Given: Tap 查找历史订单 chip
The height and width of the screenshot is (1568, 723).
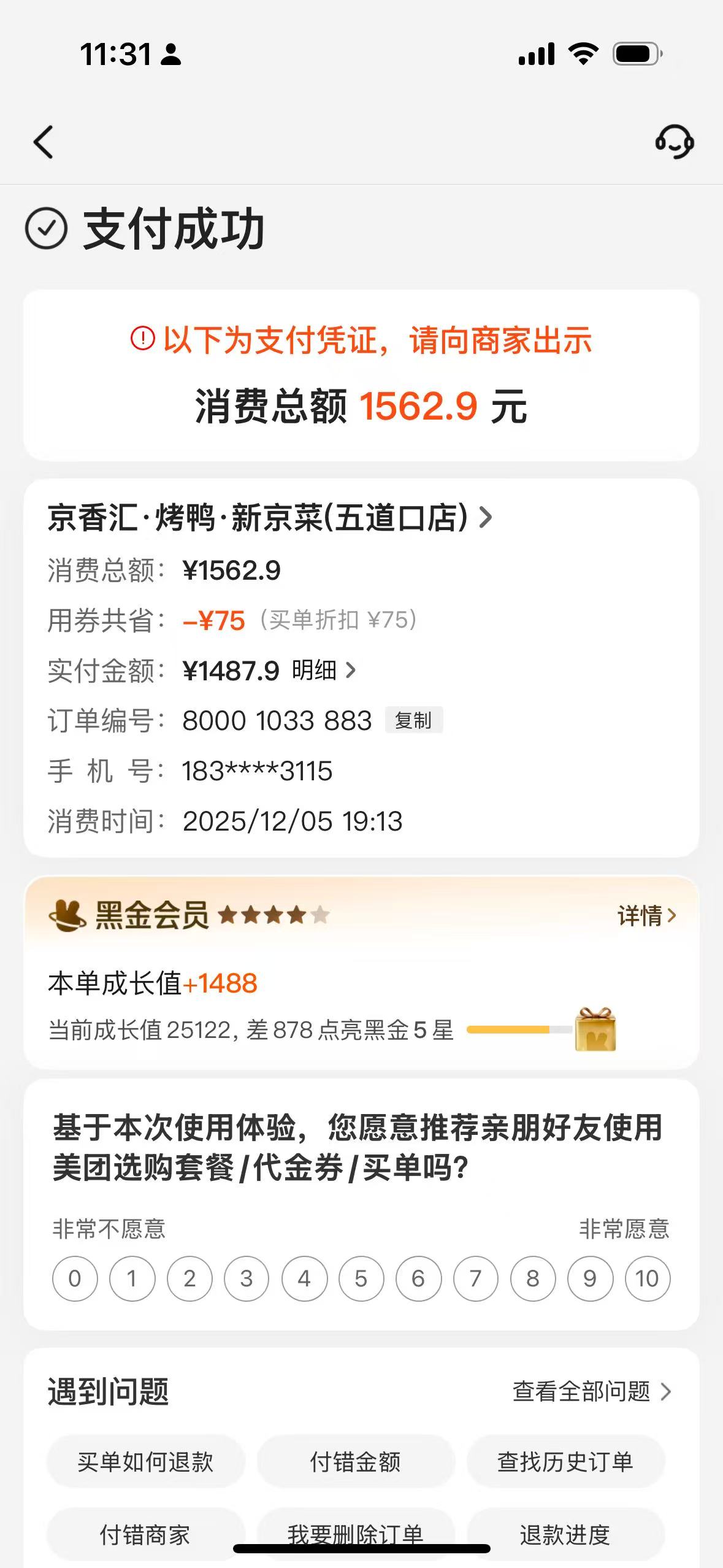Looking at the screenshot, I should tap(565, 1462).
